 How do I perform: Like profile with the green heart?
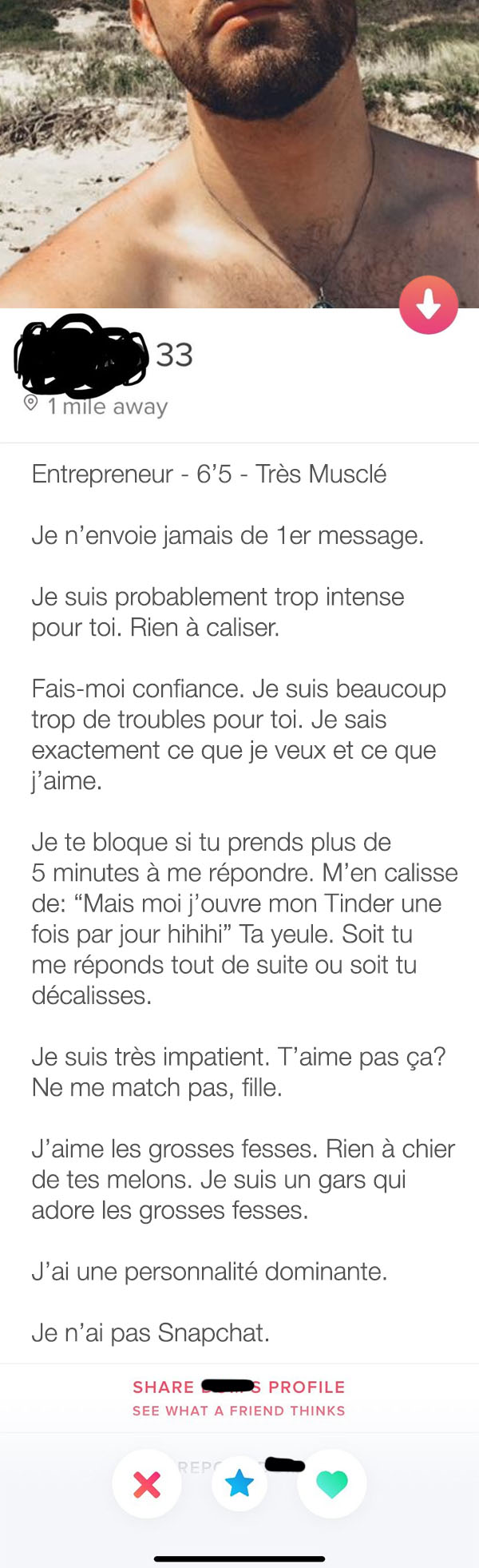coord(332,1483)
